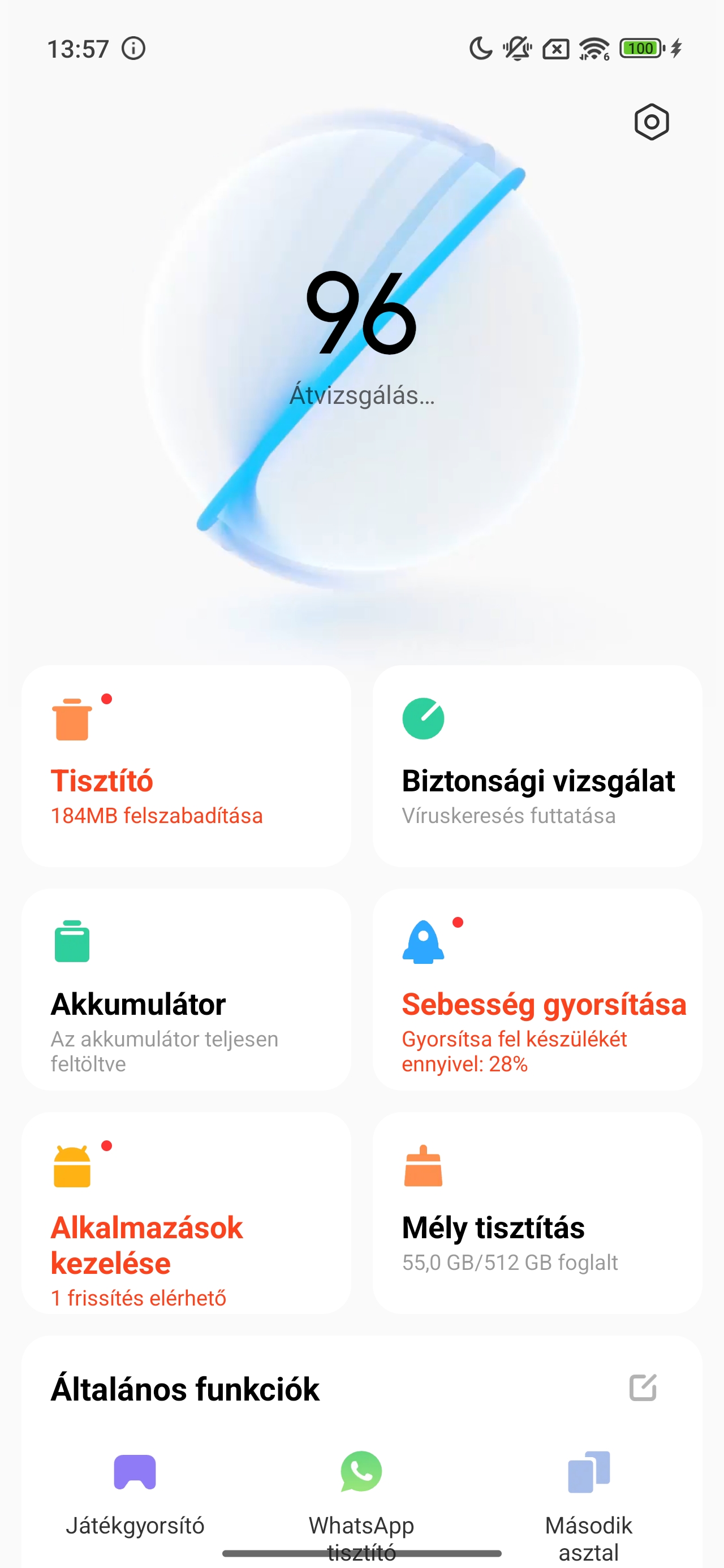Viewport: 724px width, 1568px height.
Task: Select Sebesség gyorsítása speed boost
Action: tap(537, 989)
